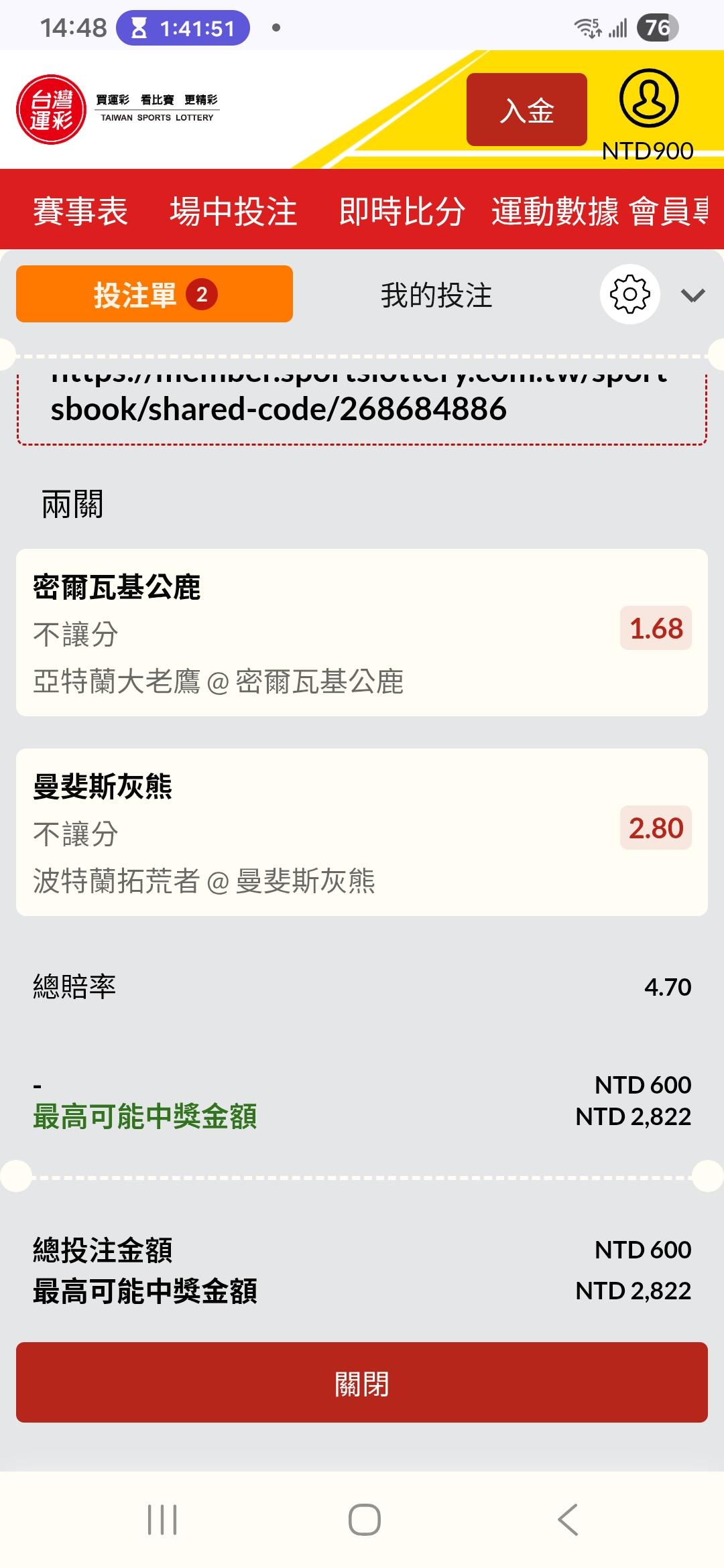This screenshot has height=1568, width=724.
Task: Open bet slip settings gear
Action: pyautogui.click(x=629, y=295)
